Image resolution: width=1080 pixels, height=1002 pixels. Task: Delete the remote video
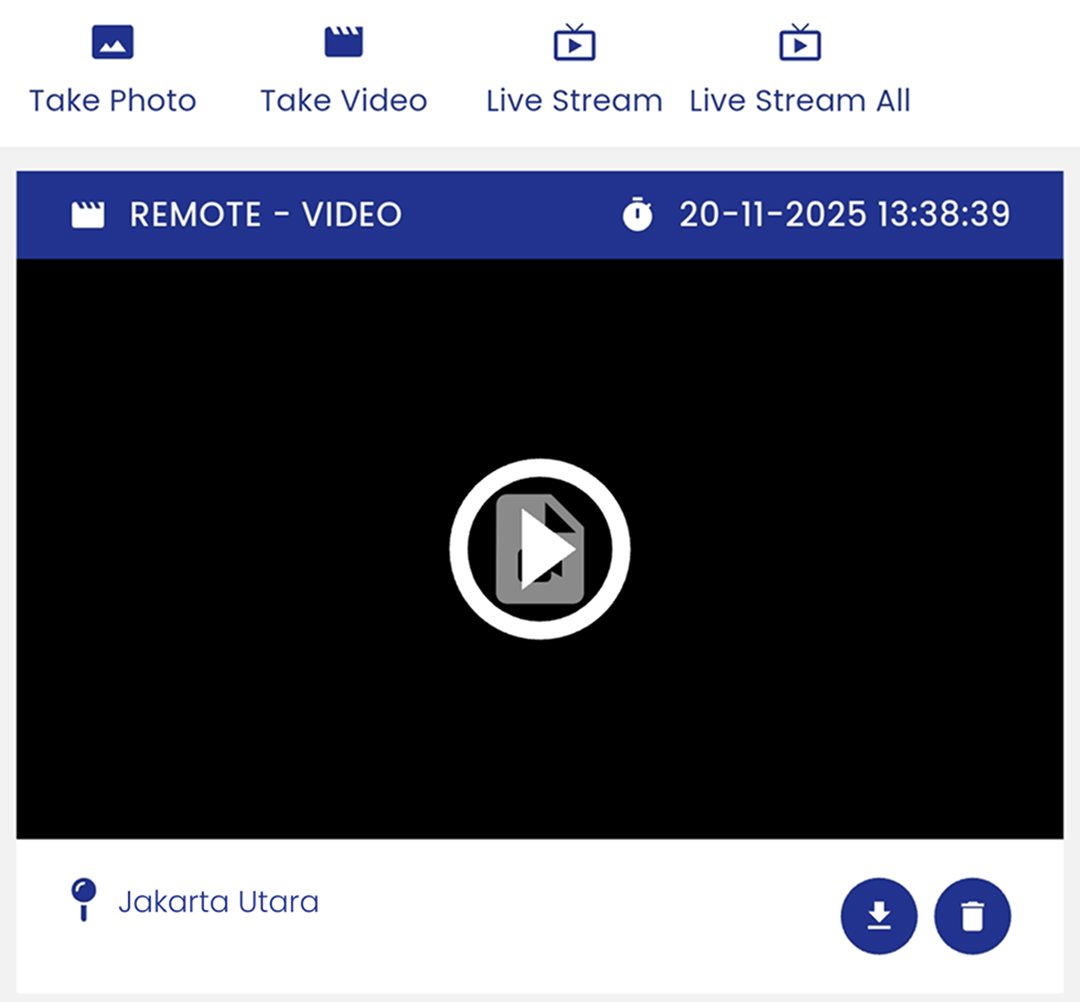click(972, 916)
